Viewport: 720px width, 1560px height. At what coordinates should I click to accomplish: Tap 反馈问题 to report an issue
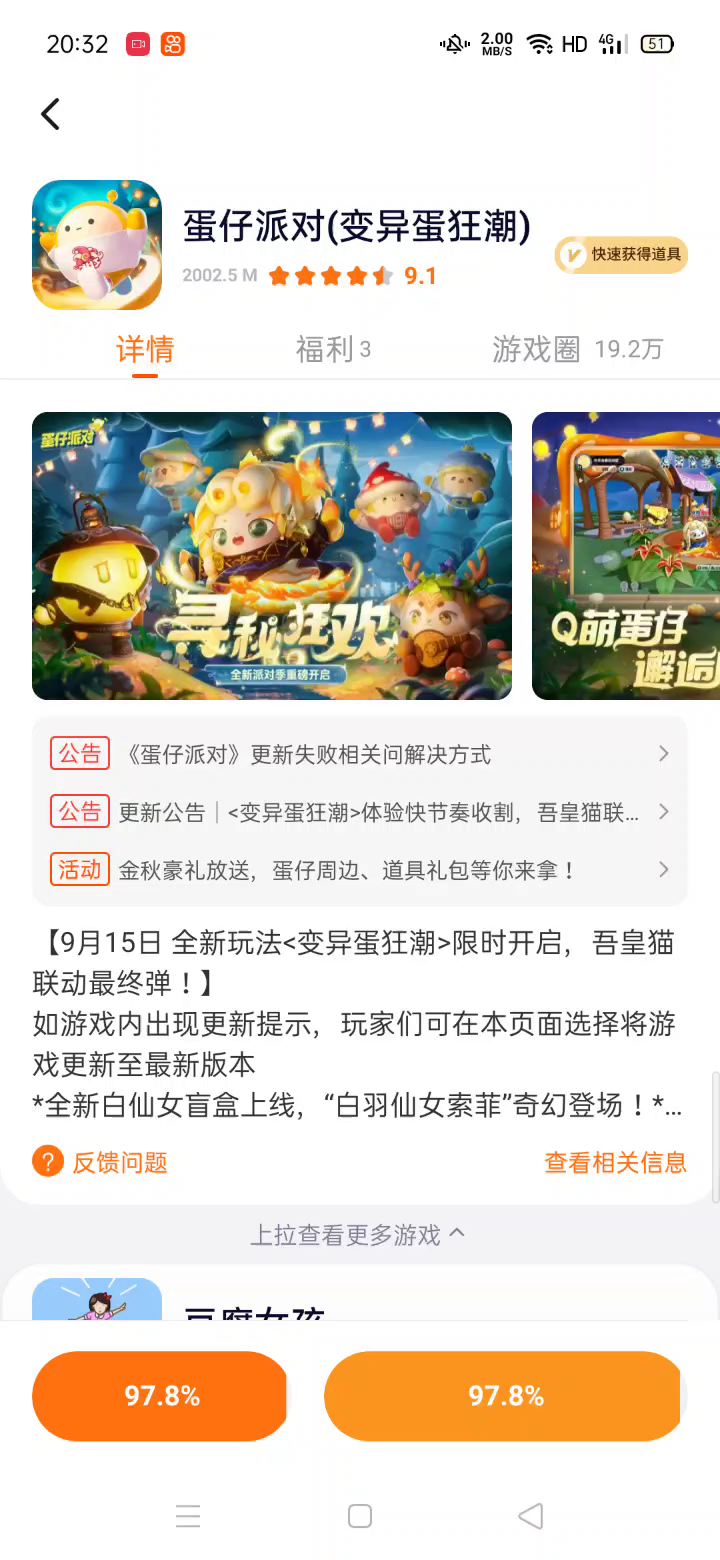(101, 1162)
